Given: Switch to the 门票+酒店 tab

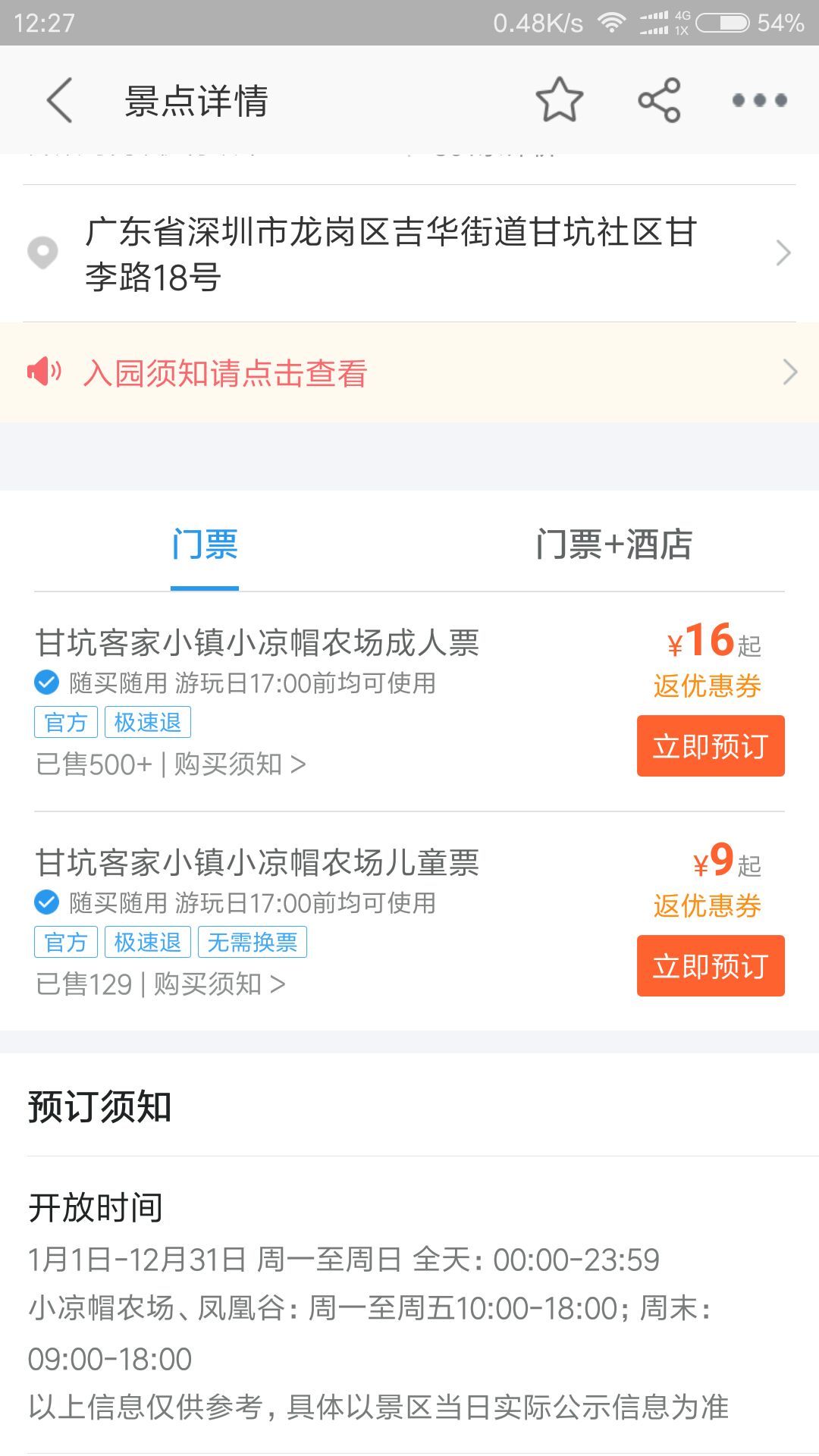Looking at the screenshot, I should [613, 544].
